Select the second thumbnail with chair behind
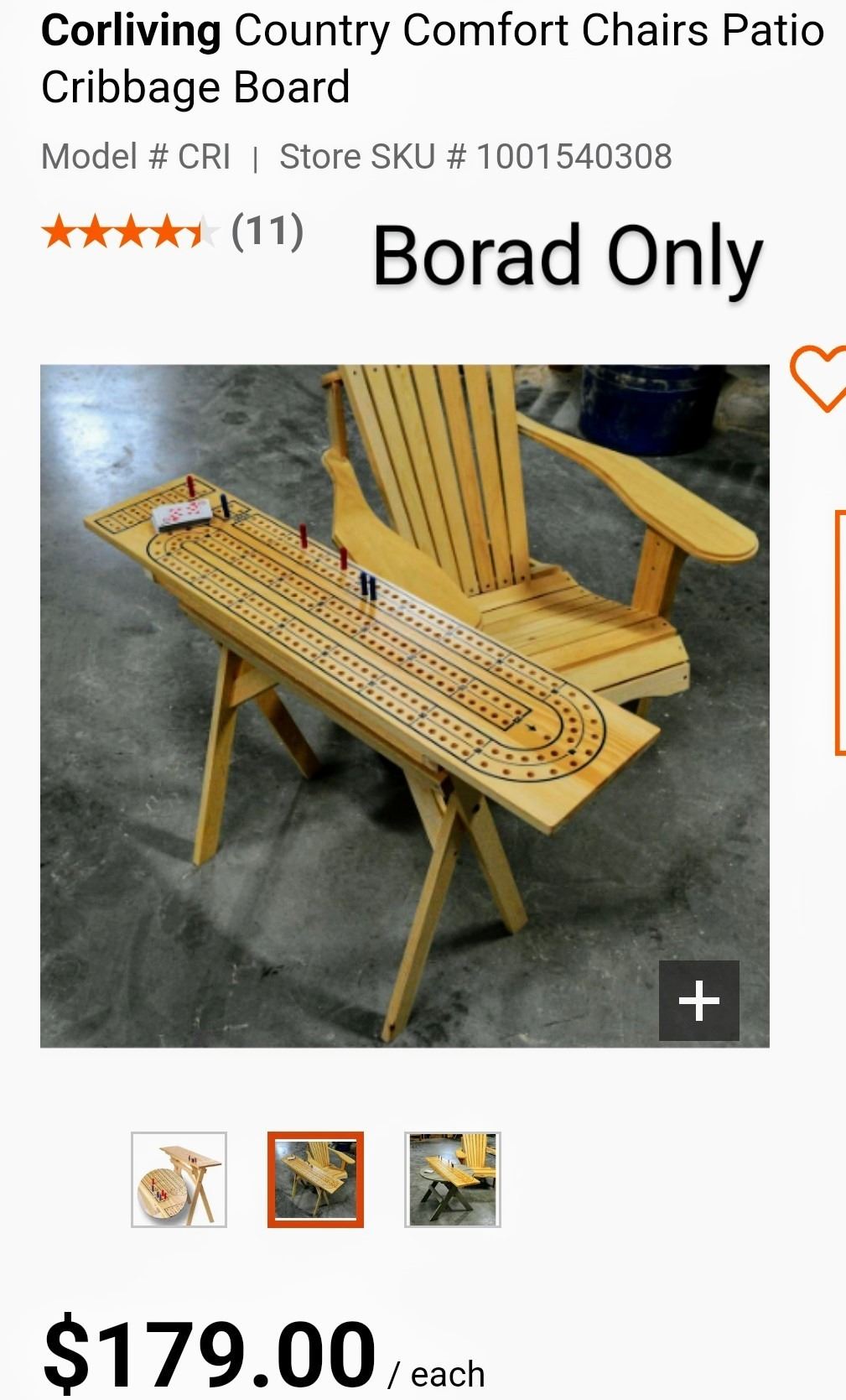Viewport: 846px width, 1400px height. [x=315, y=1179]
